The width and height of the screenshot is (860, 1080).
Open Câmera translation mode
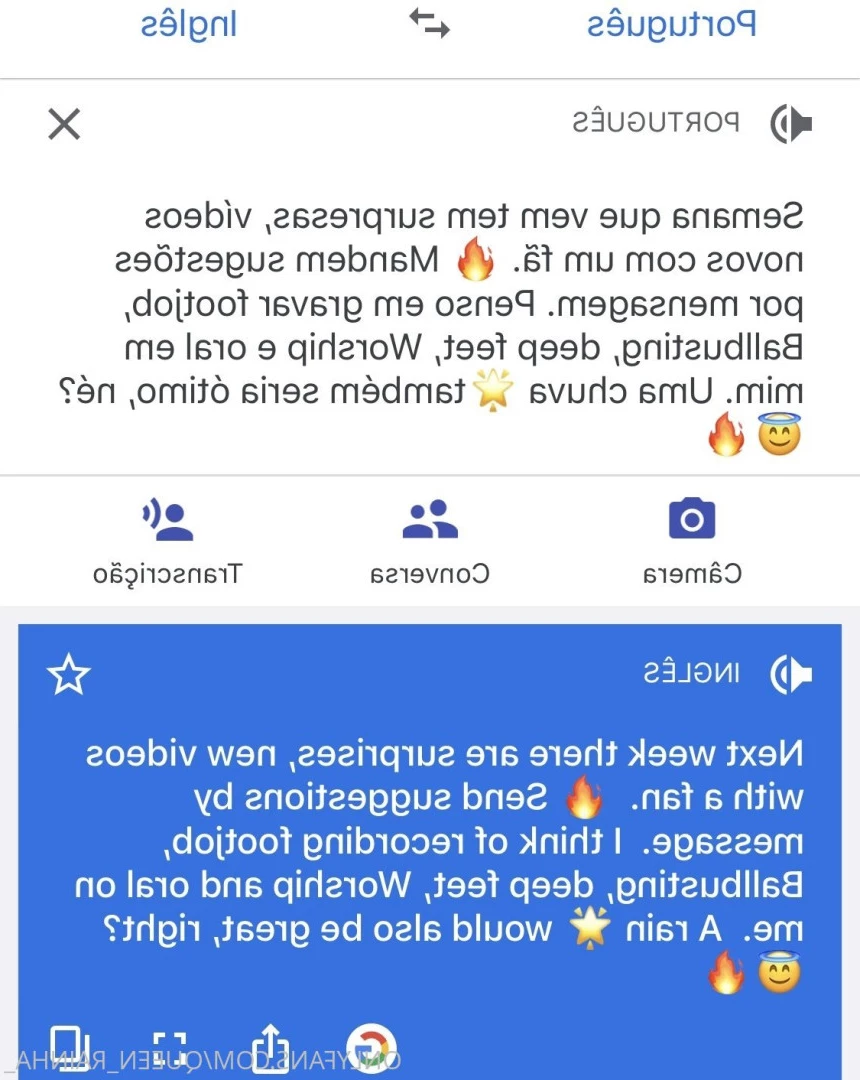click(692, 541)
